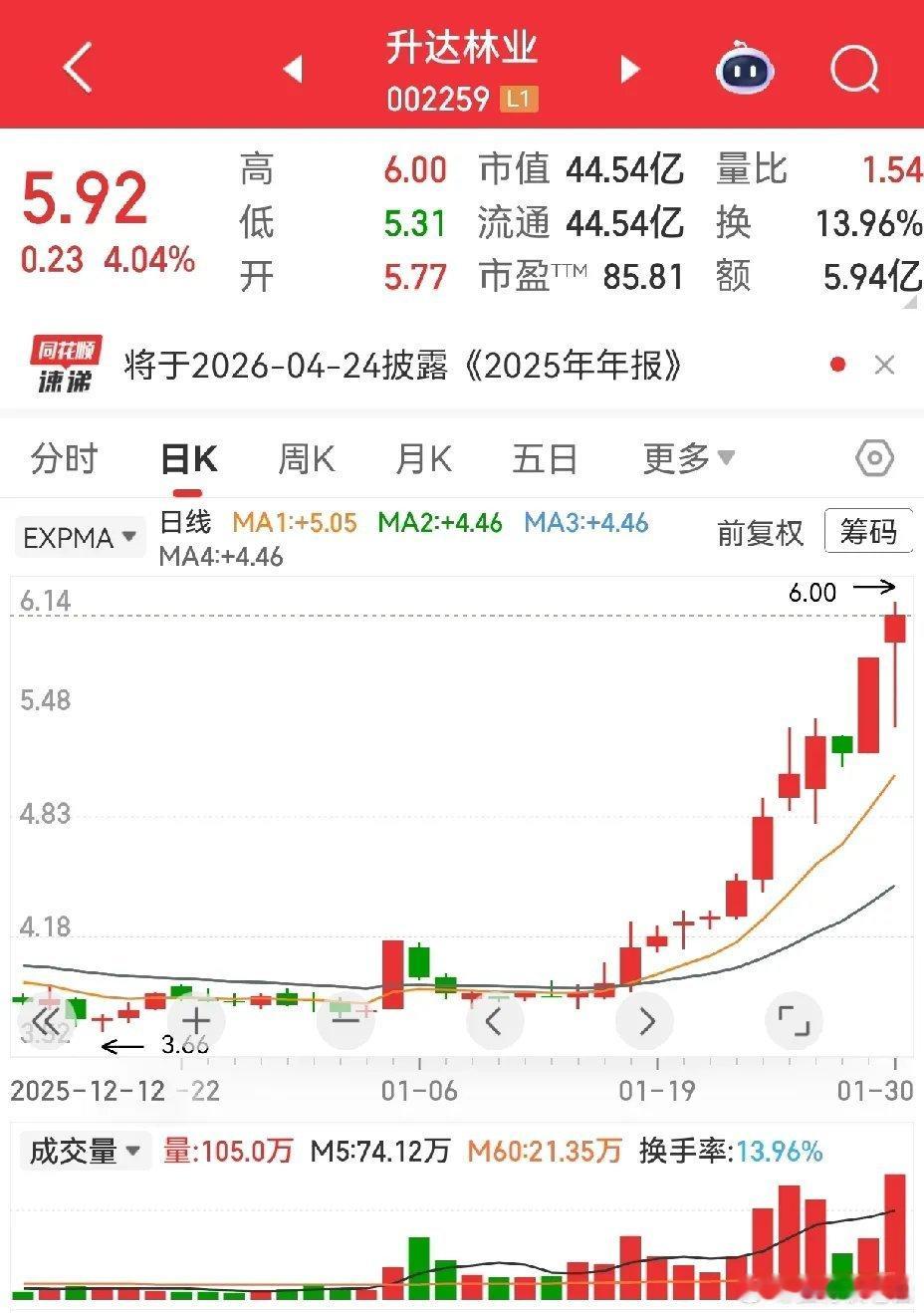The image size is (924, 1313).
Task: Open the 筹码 distribution button
Action: click(x=867, y=532)
